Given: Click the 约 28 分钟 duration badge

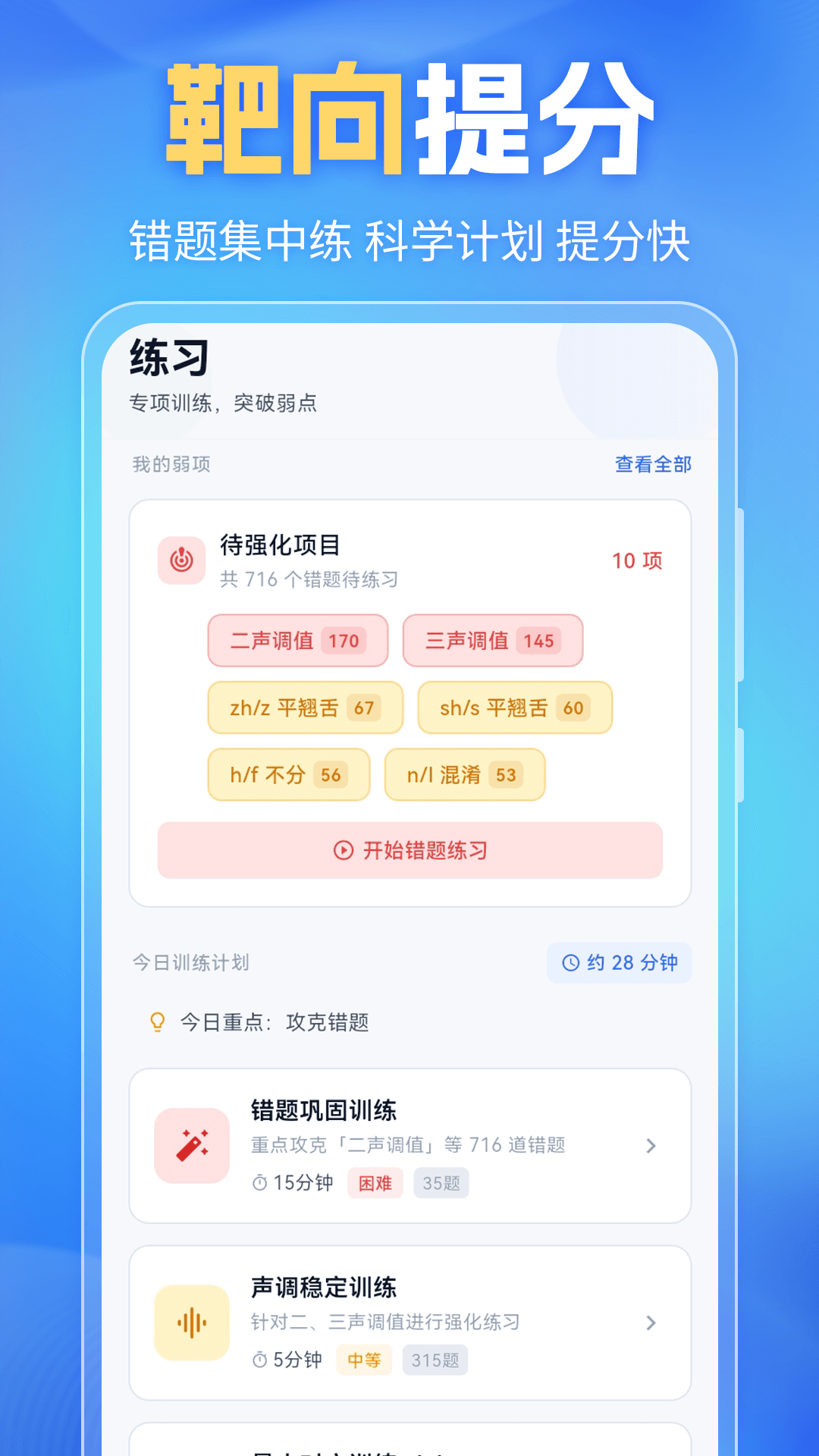Looking at the screenshot, I should pos(620,962).
